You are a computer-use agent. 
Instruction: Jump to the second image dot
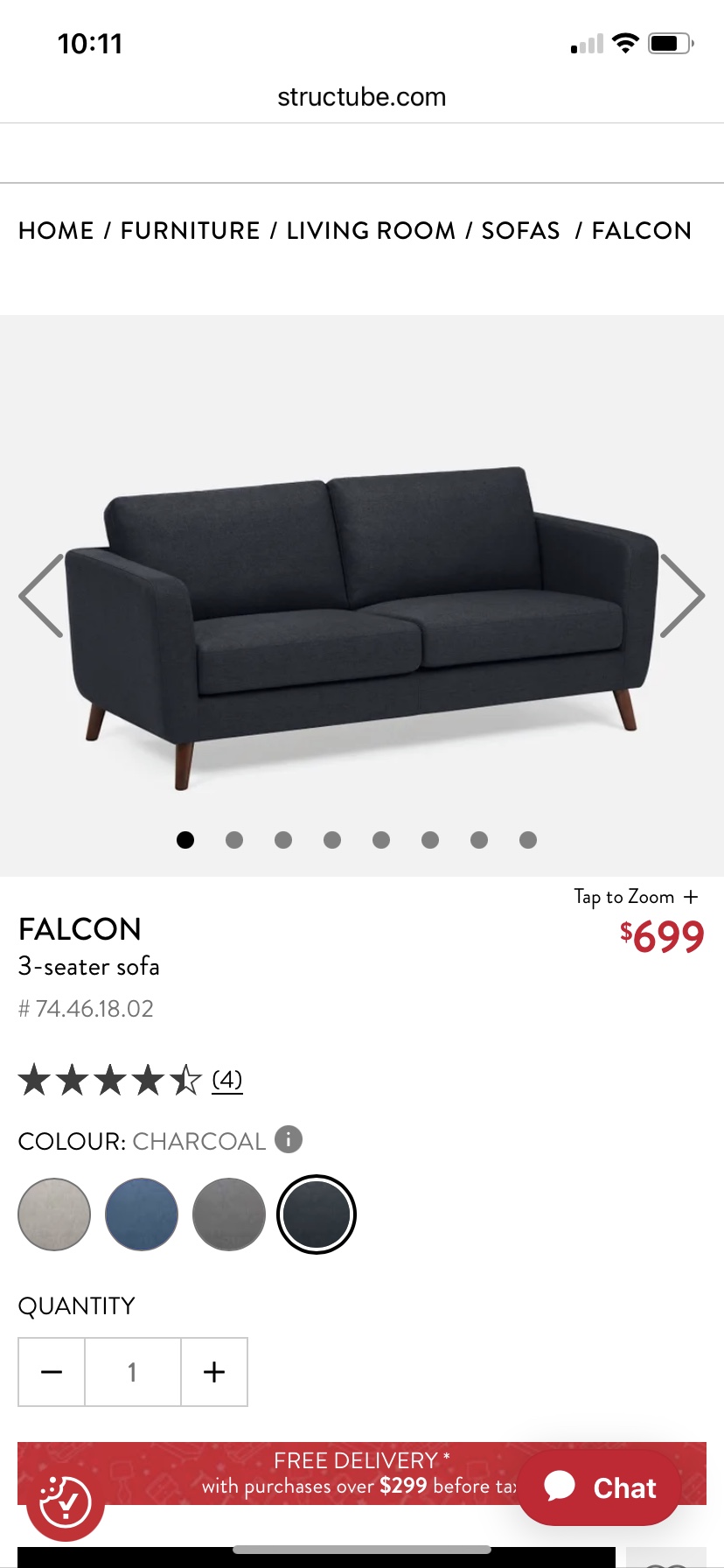tap(234, 840)
